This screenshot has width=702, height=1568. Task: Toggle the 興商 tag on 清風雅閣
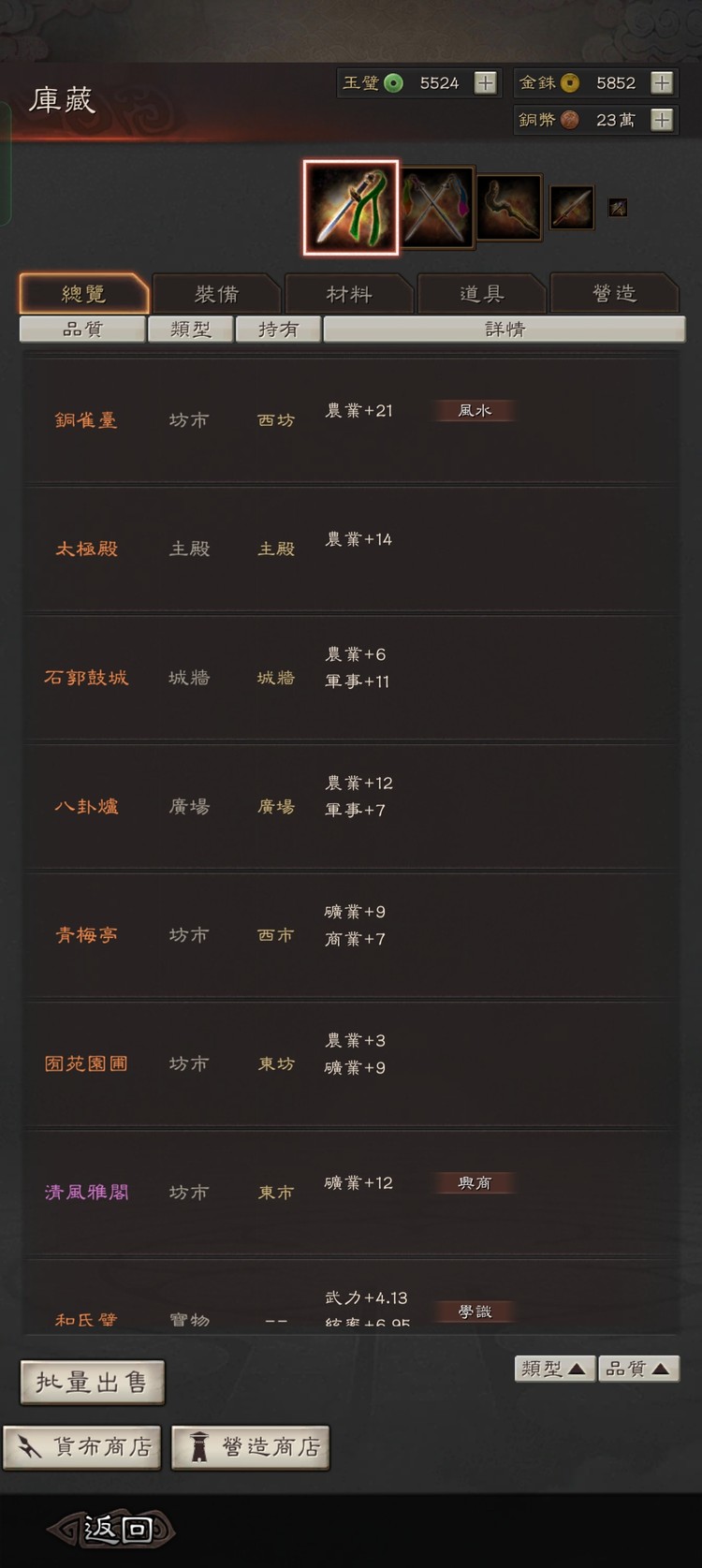click(x=473, y=1183)
